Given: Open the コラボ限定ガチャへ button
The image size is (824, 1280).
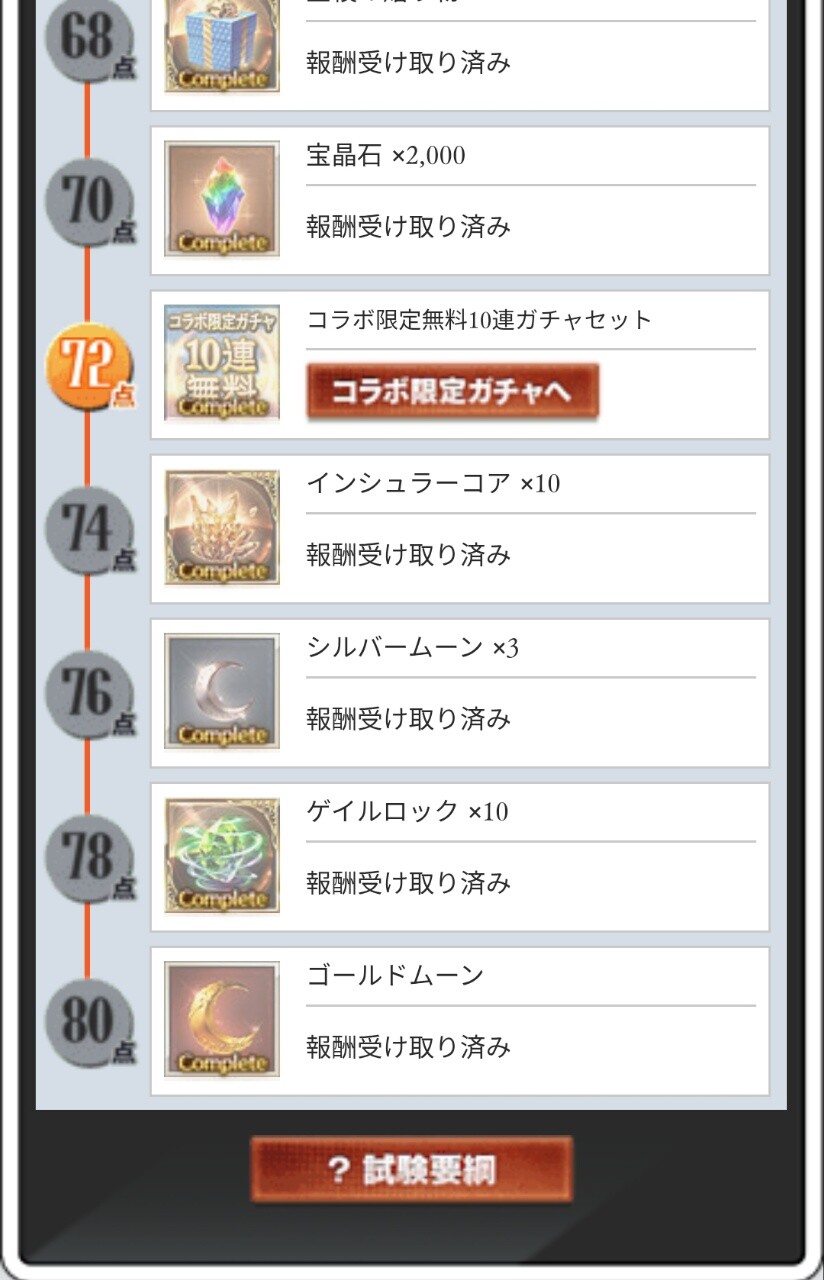Looking at the screenshot, I should (452, 391).
